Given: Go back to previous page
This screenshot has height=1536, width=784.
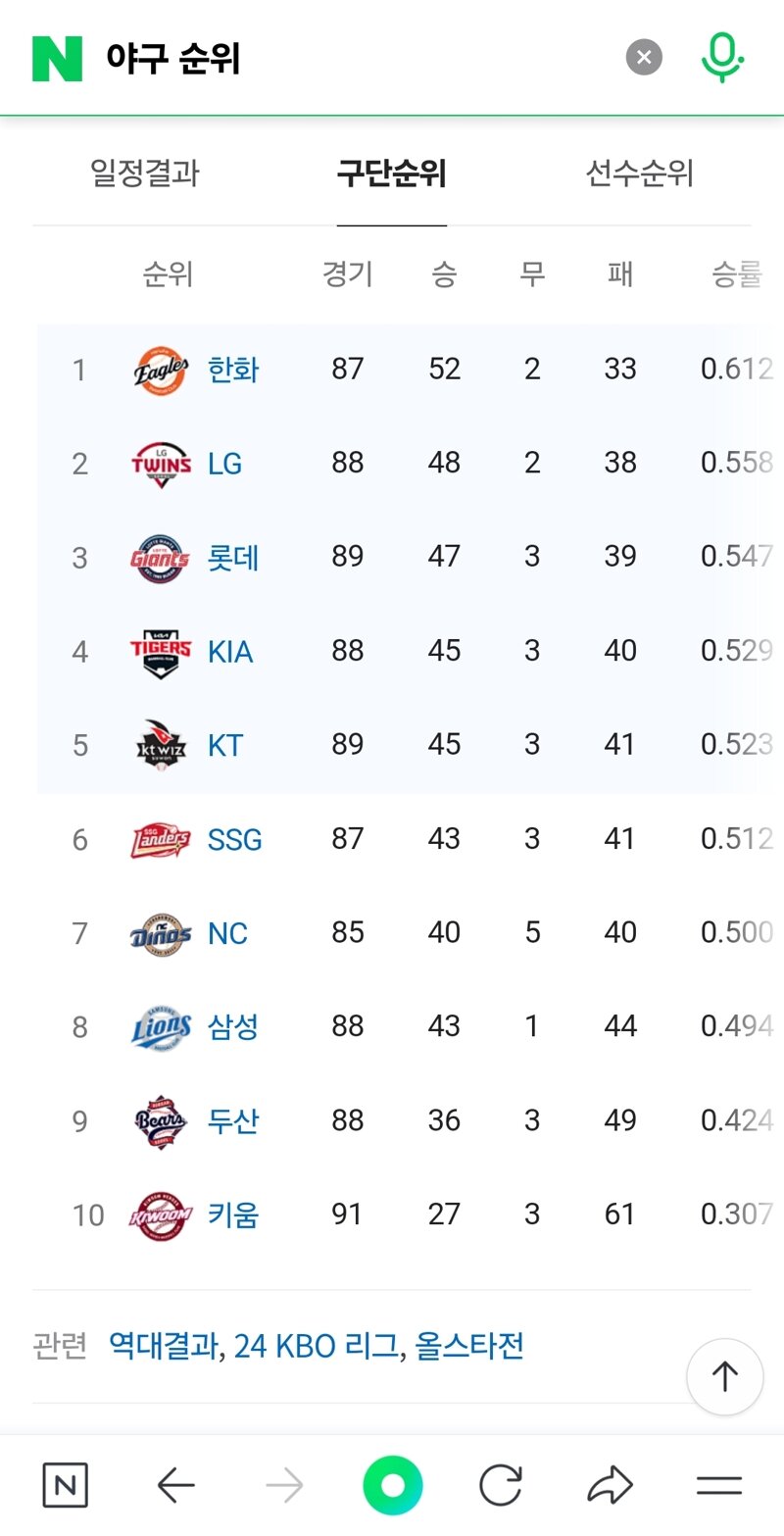Looking at the screenshot, I should [x=176, y=1486].
